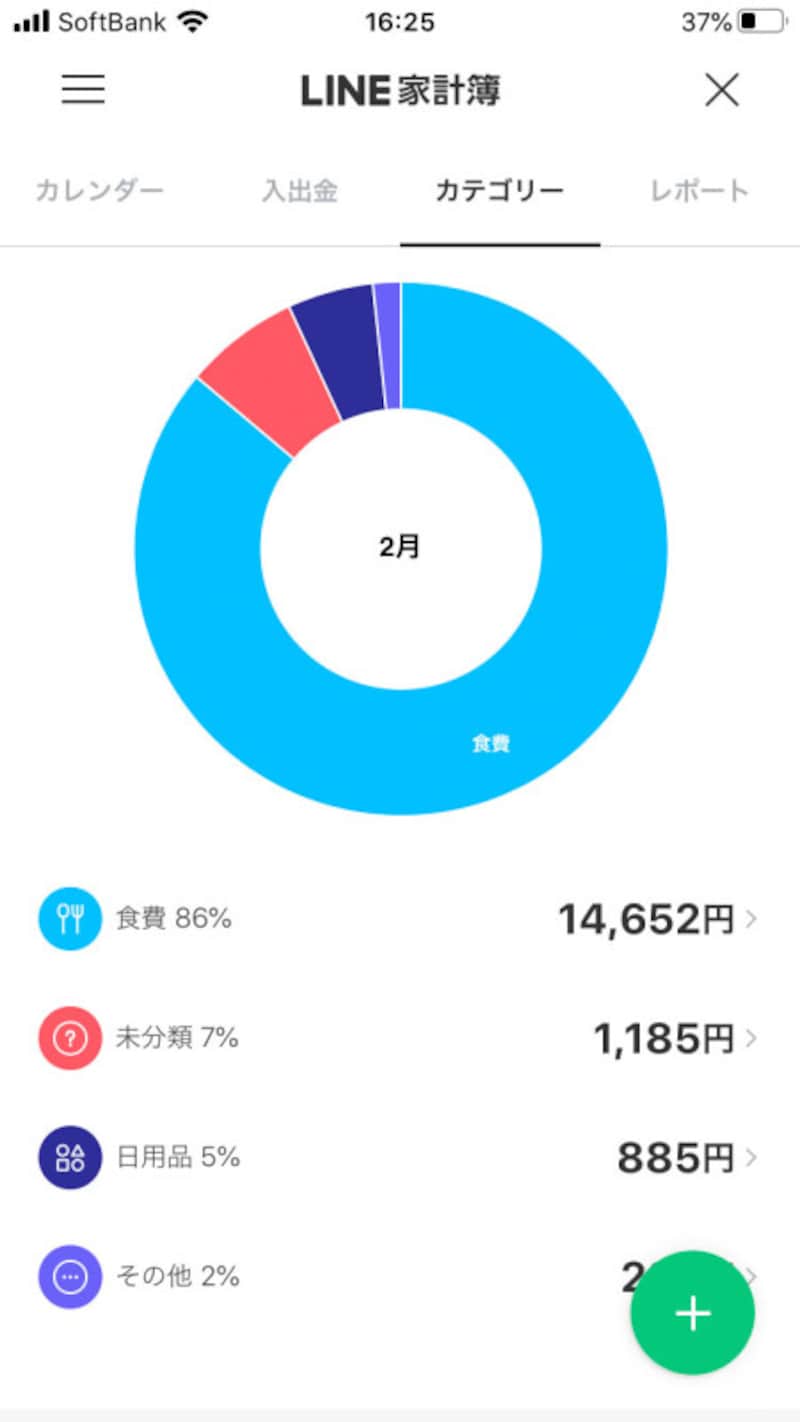Viewport: 800px width, 1422px height.
Task: Switch to the 入出金 tab
Action: point(299,191)
